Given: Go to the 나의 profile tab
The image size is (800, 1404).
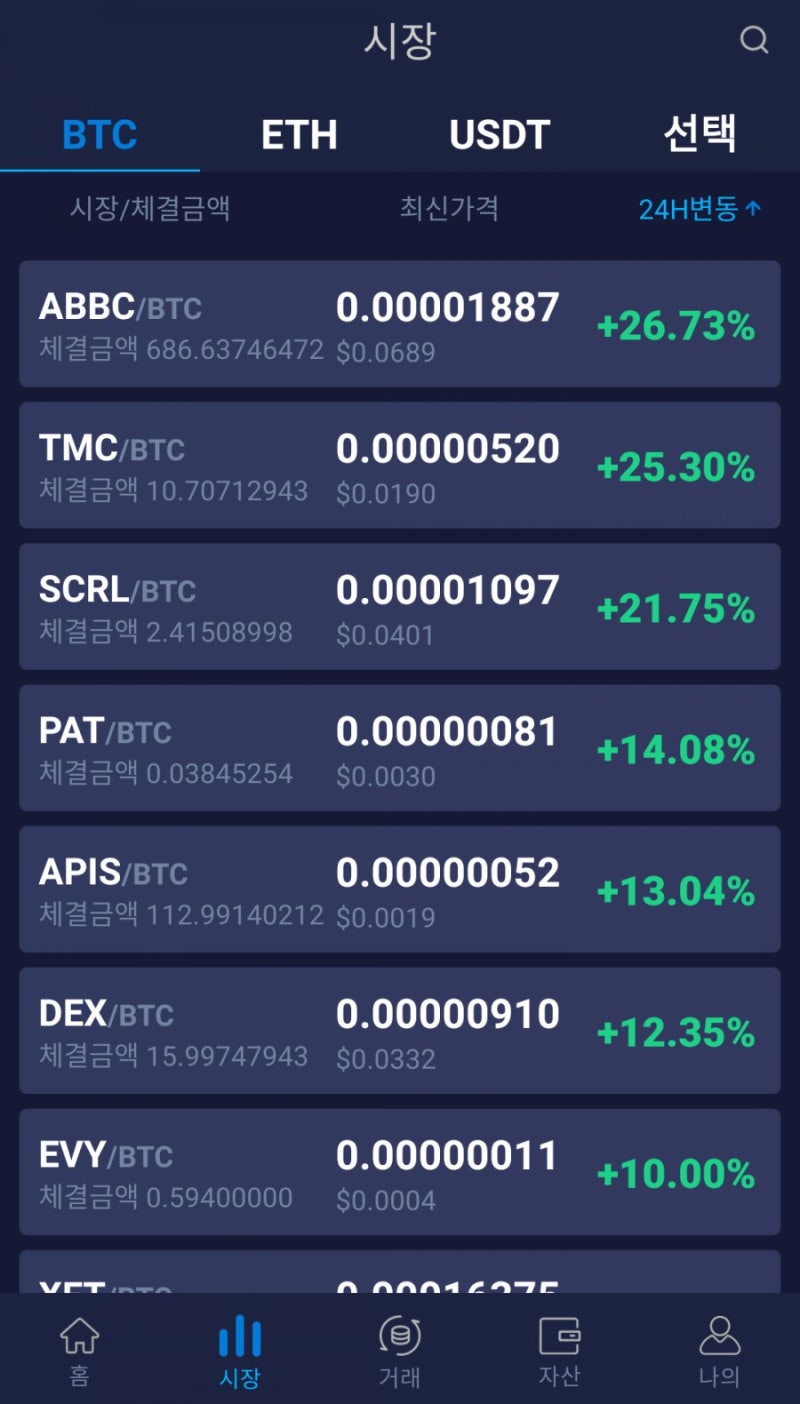Looking at the screenshot, I should [719, 1350].
